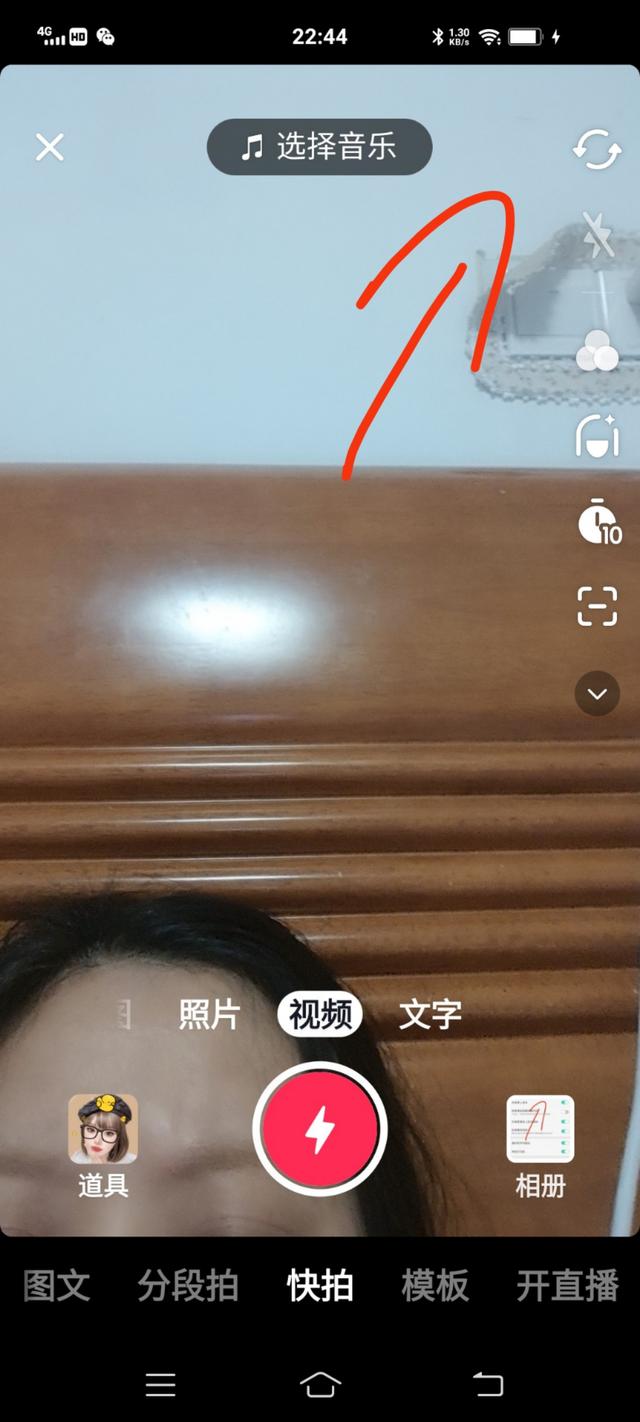This screenshot has height=1422, width=640.
Task: Expand more camera tools
Action: (x=597, y=693)
